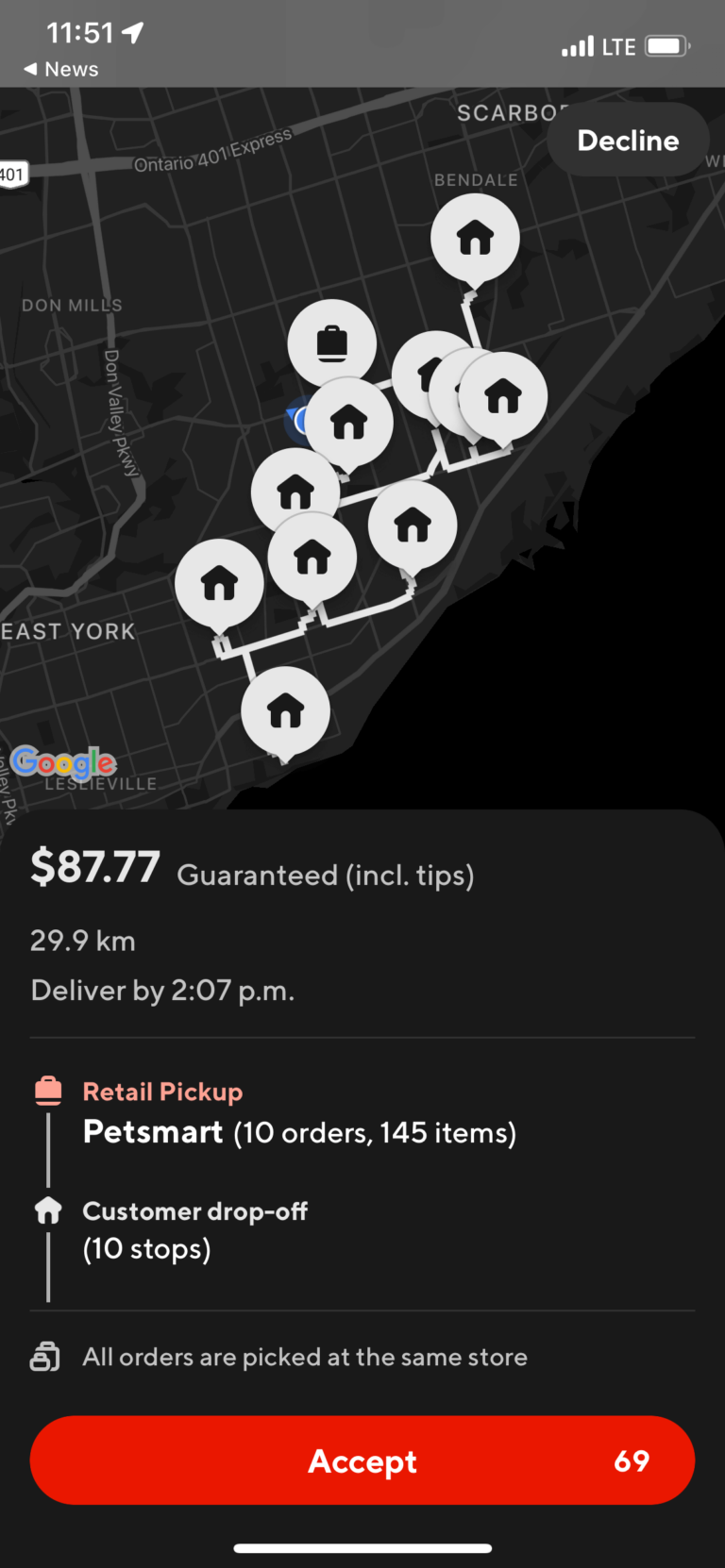The image size is (725, 1568).
Task: Tap the topmost house drop-off pin near Bendale
Action: click(x=475, y=238)
